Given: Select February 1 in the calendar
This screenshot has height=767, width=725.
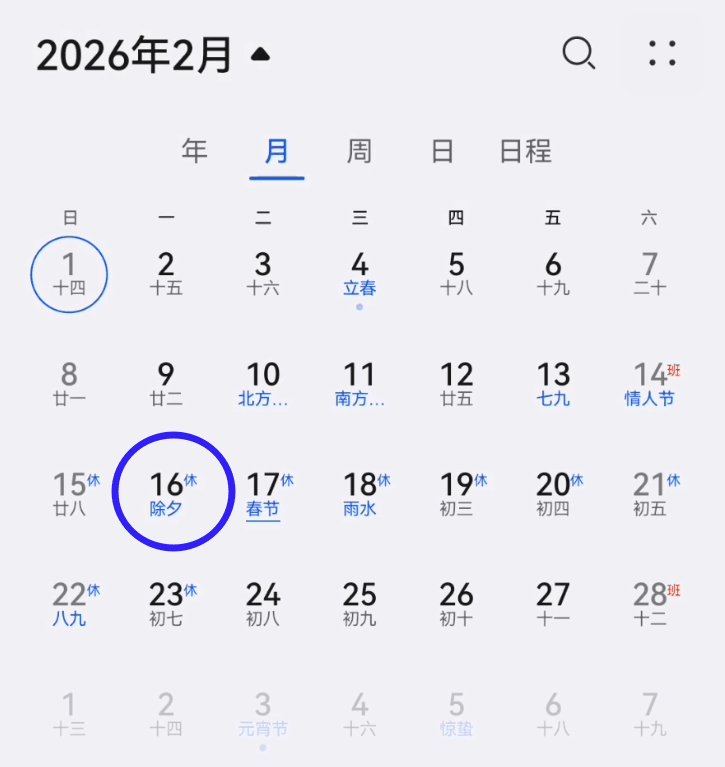Looking at the screenshot, I should tap(69, 274).
